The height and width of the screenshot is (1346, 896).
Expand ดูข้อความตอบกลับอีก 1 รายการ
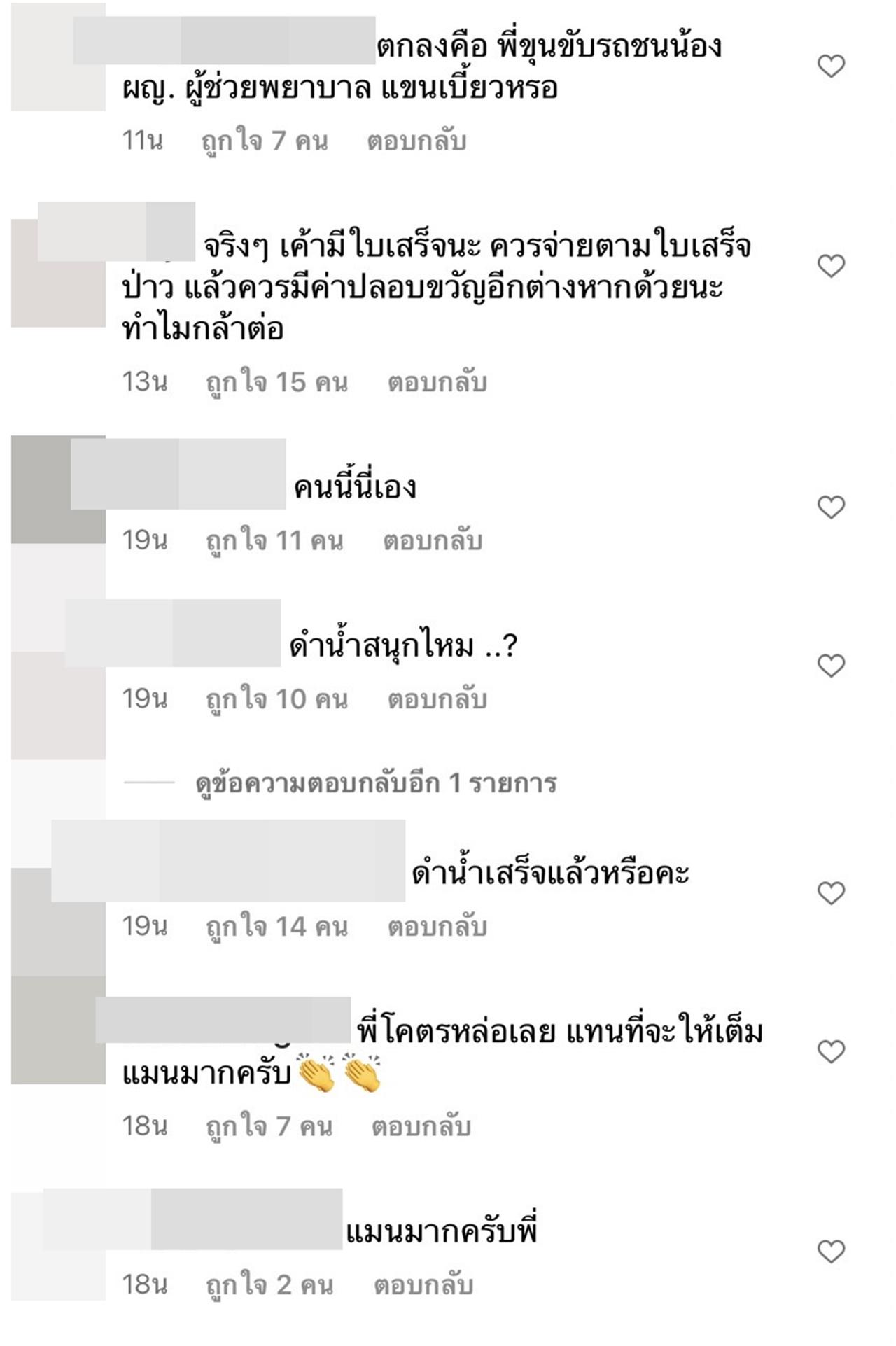click(375, 783)
